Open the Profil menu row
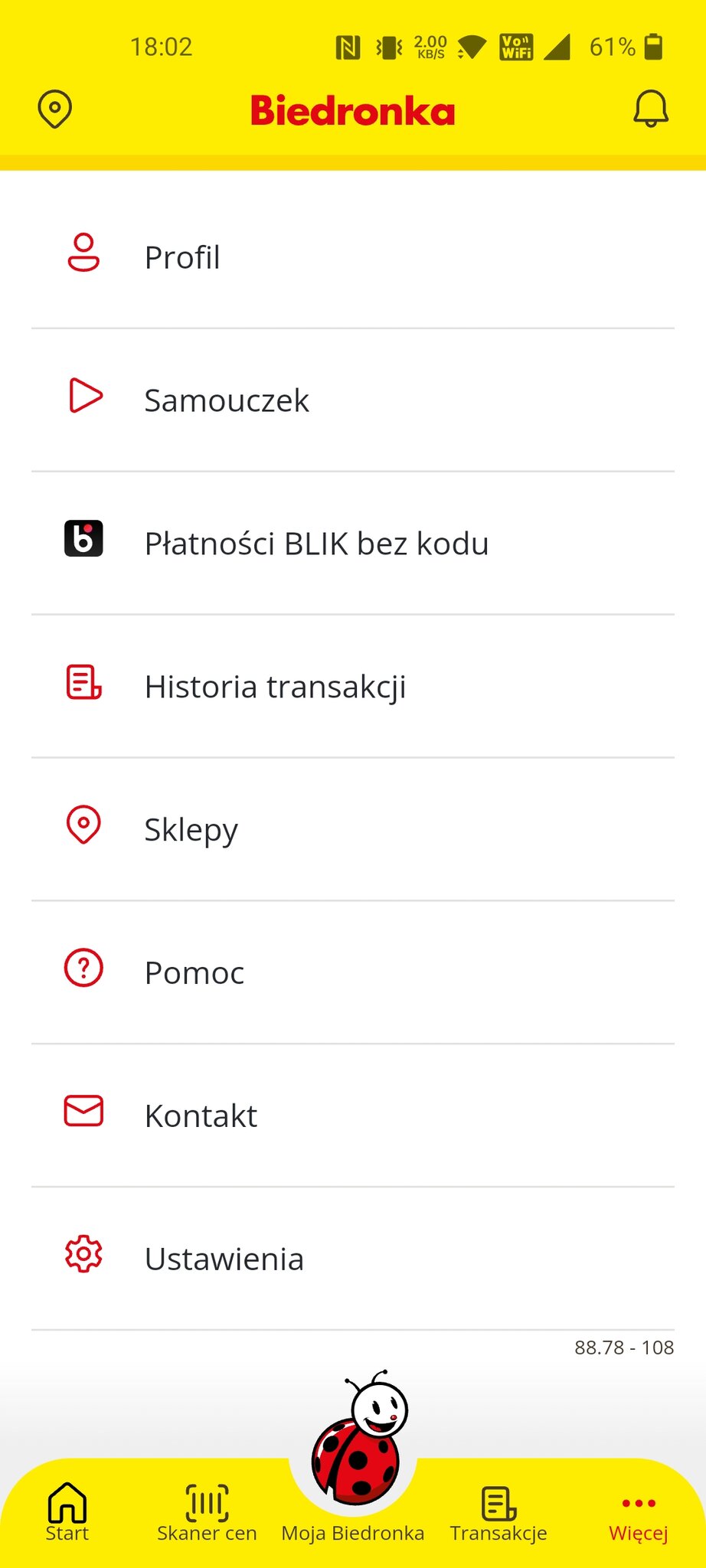Viewport: 706px width, 1568px height. point(352,257)
